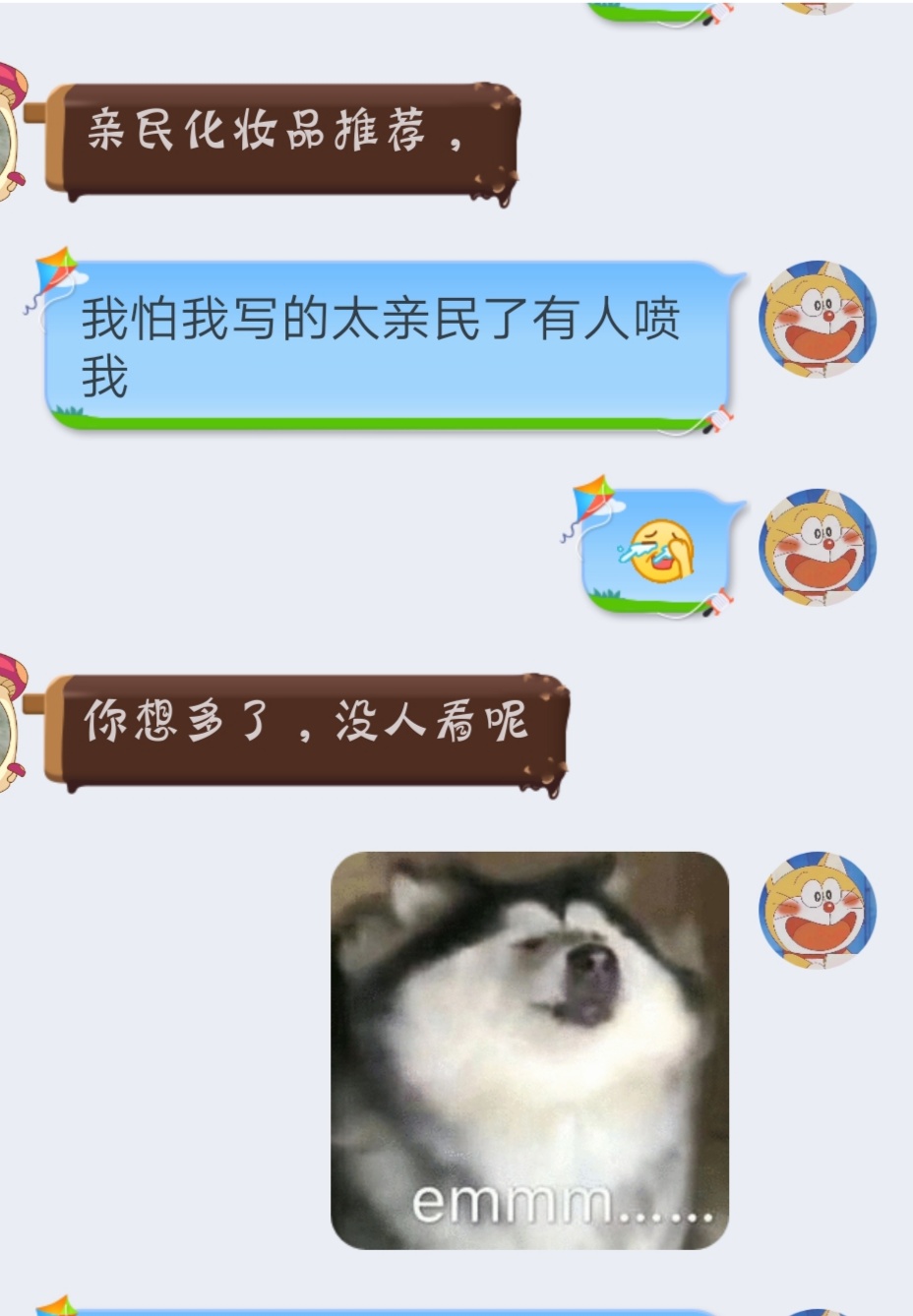Open the husky emmm sticker image

coord(529,1049)
